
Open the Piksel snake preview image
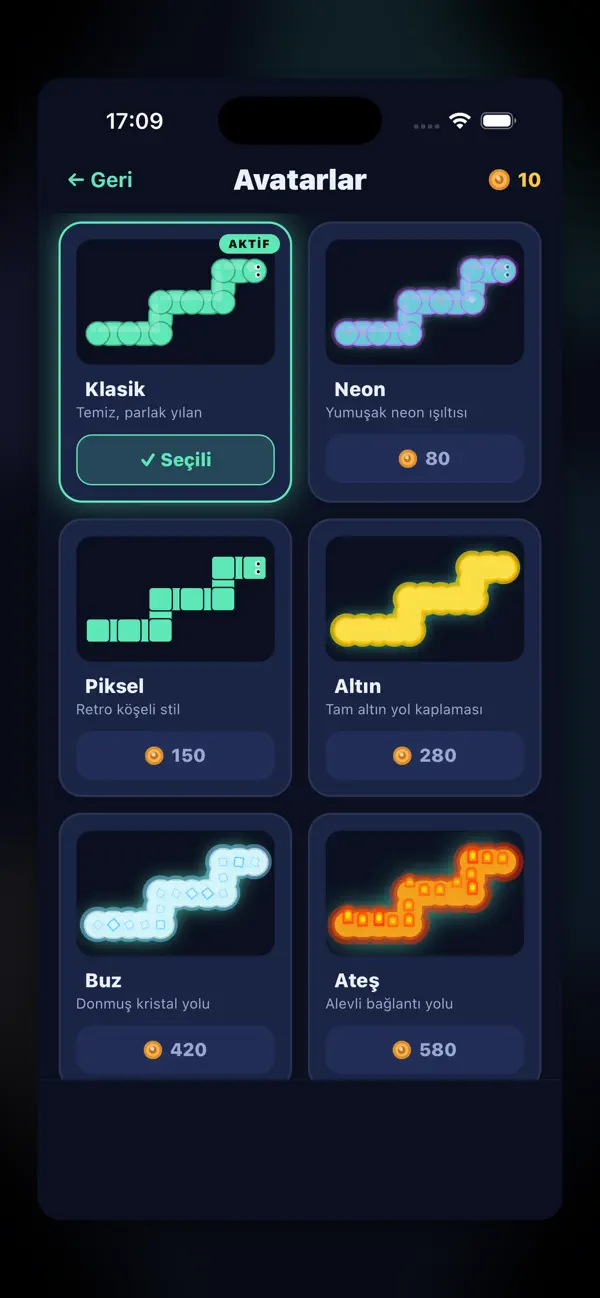[x=175, y=599]
